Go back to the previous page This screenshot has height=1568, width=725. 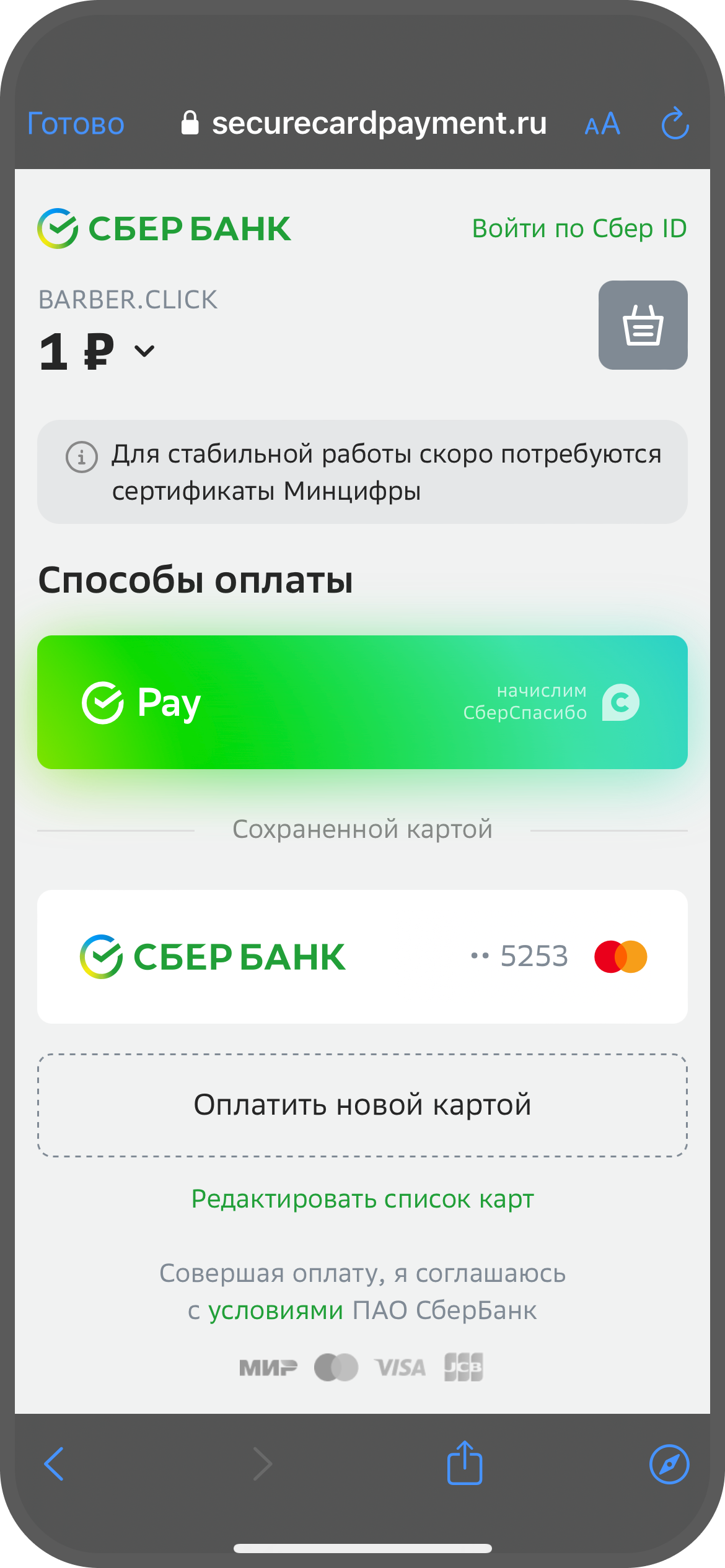(55, 1464)
